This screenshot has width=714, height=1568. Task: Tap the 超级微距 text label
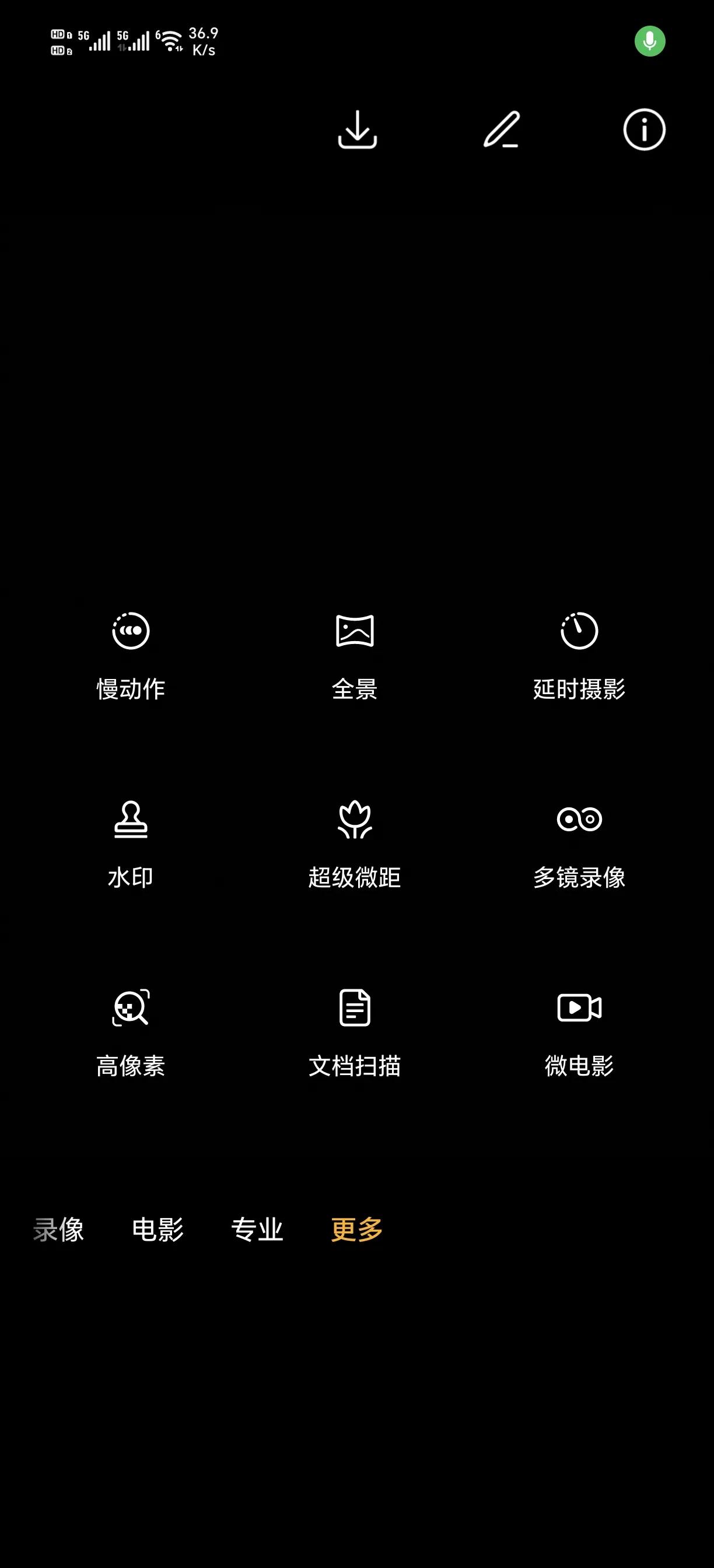tap(355, 878)
